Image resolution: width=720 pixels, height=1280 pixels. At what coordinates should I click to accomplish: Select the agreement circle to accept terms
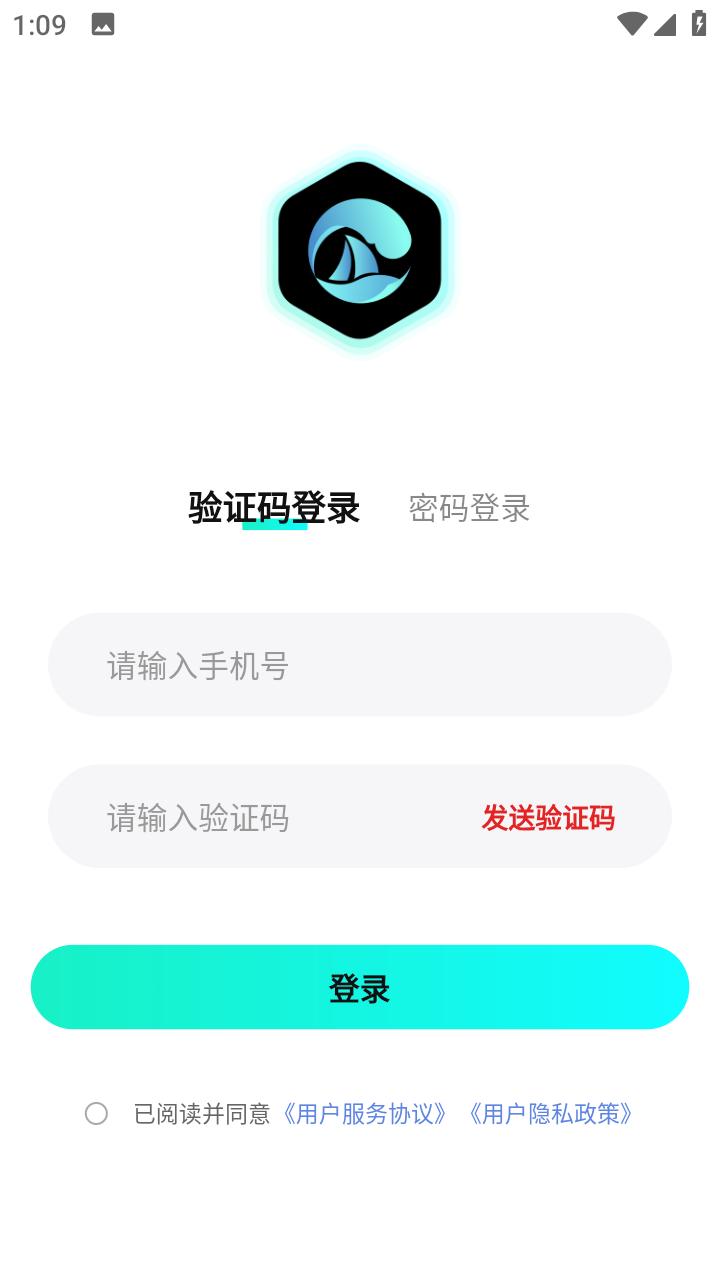point(97,1113)
